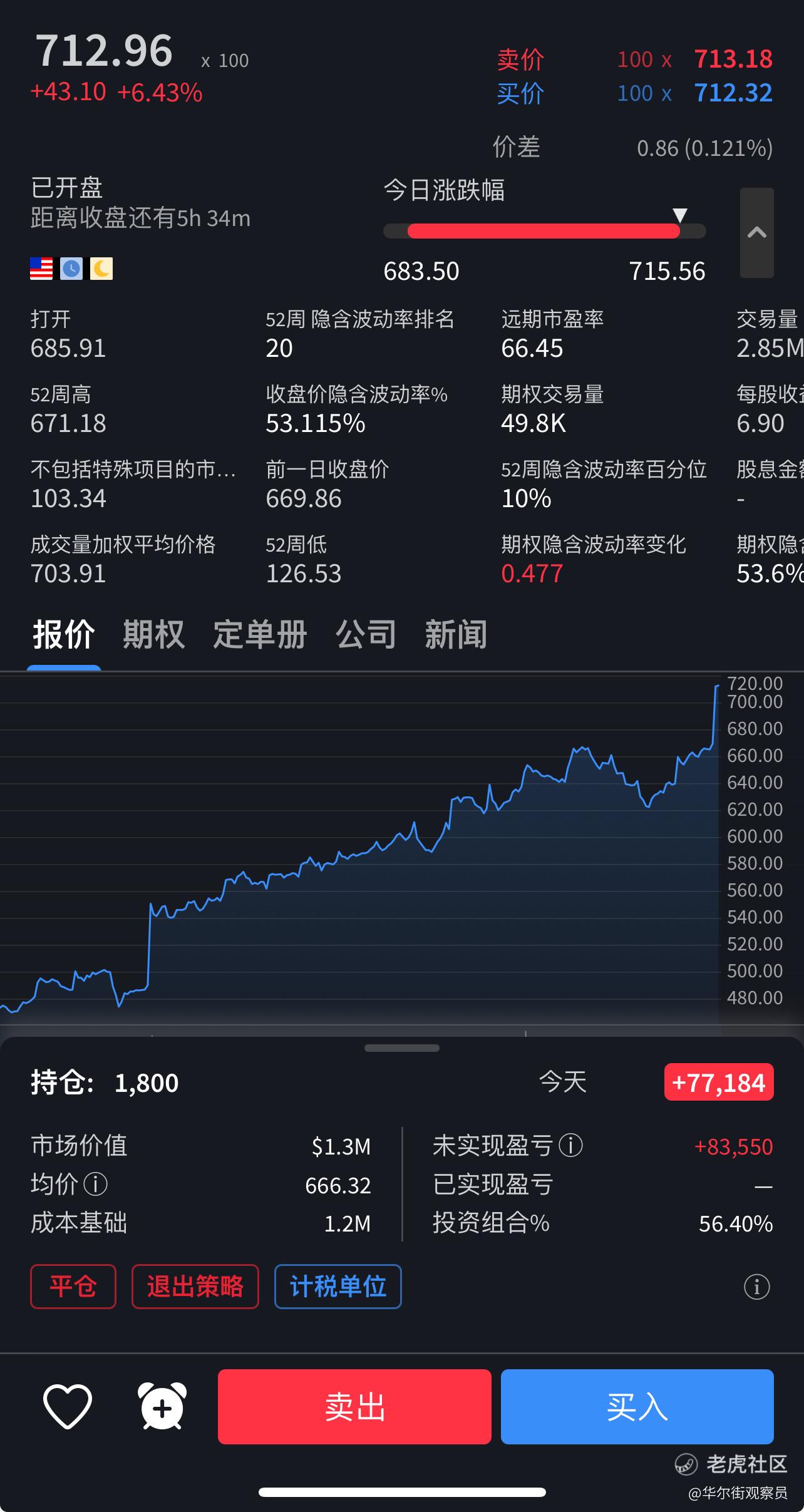Select the 报价 tab
The image size is (804, 1512).
click(x=64, y=634)
